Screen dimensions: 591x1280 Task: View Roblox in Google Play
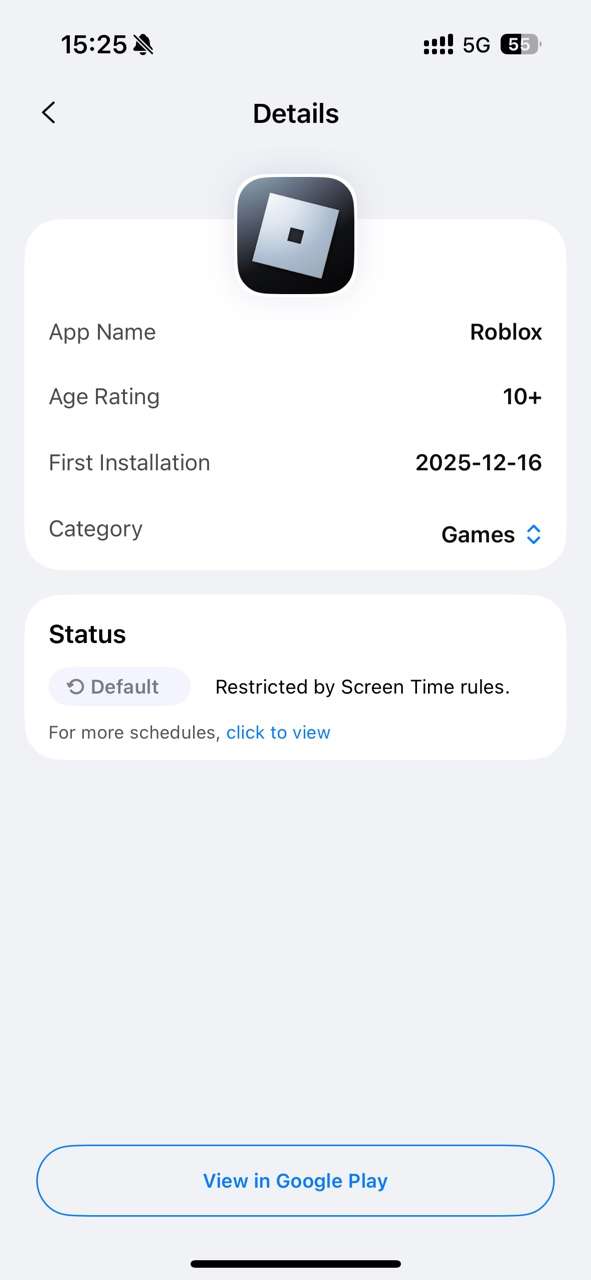295,1181
